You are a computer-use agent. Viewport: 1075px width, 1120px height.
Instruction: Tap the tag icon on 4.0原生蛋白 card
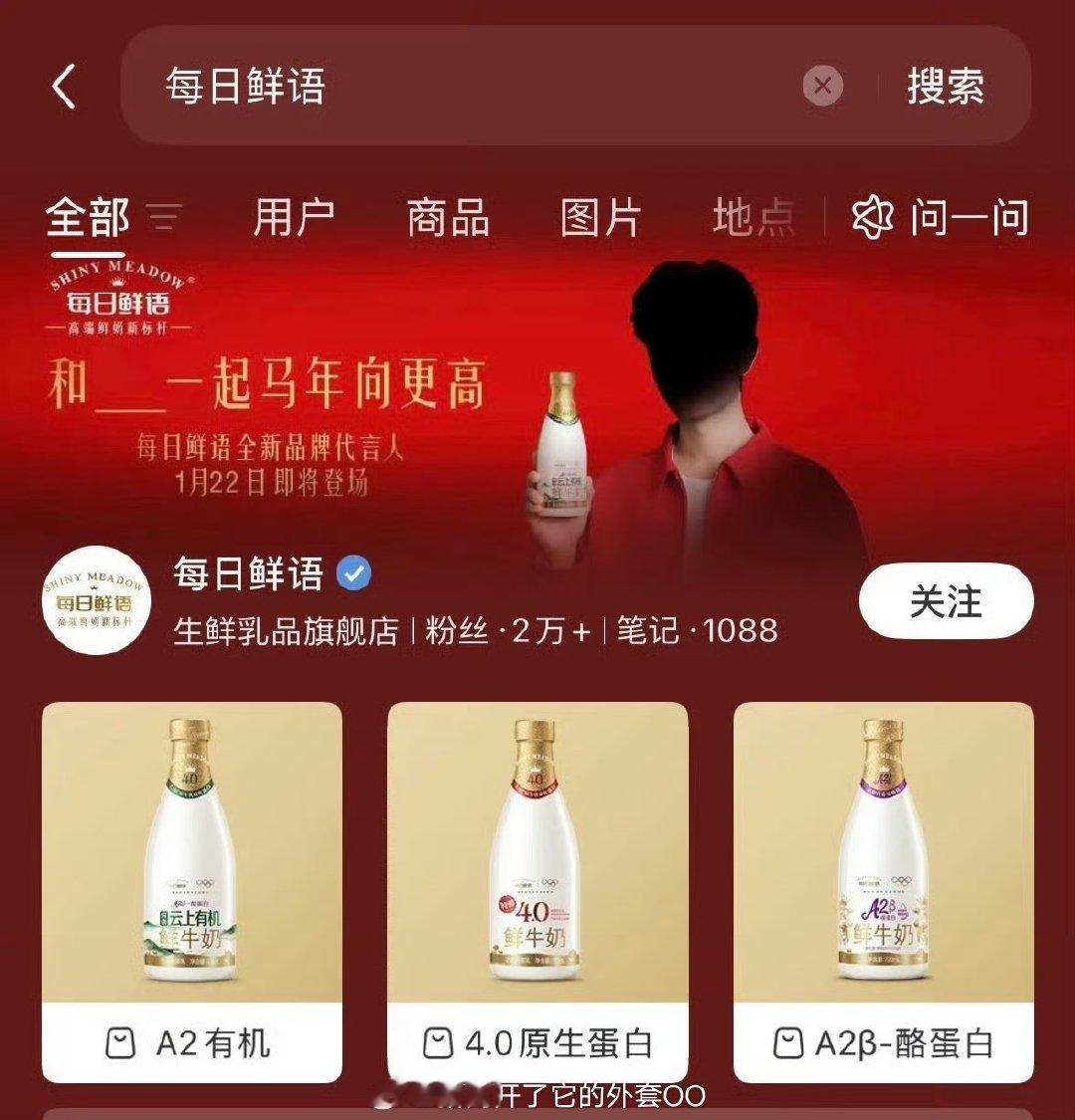[x=438, y=1044]
